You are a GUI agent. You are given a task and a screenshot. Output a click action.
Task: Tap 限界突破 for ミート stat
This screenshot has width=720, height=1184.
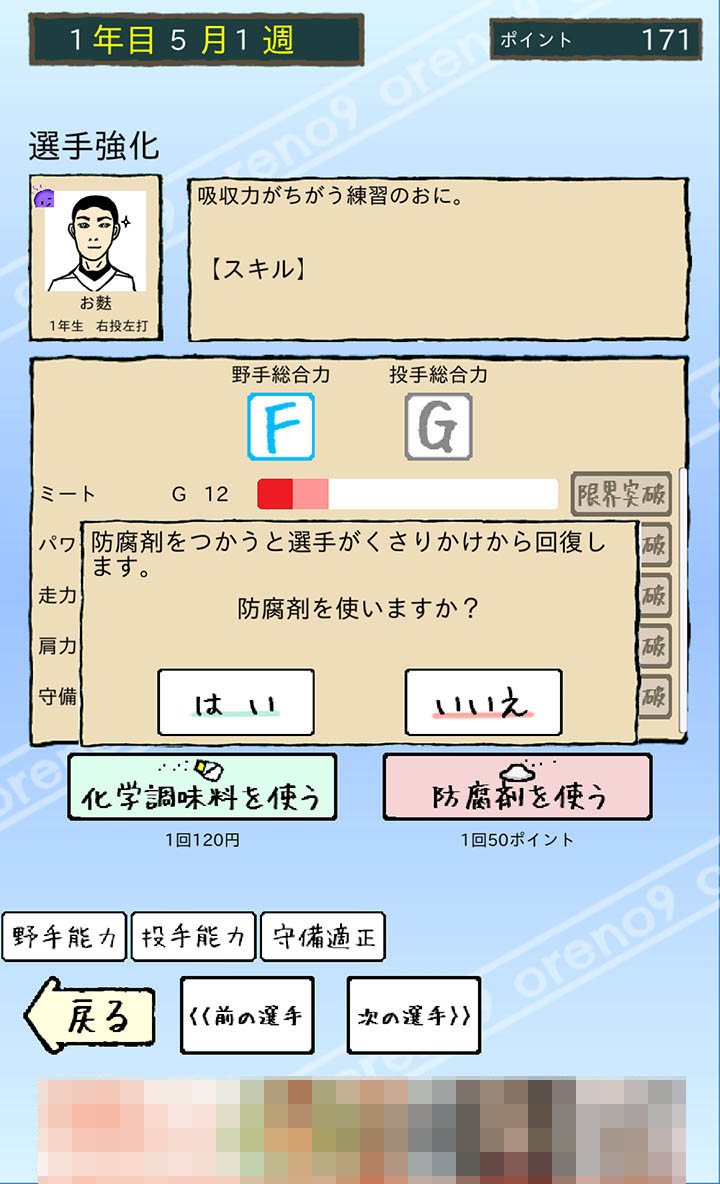click(621, 495)
